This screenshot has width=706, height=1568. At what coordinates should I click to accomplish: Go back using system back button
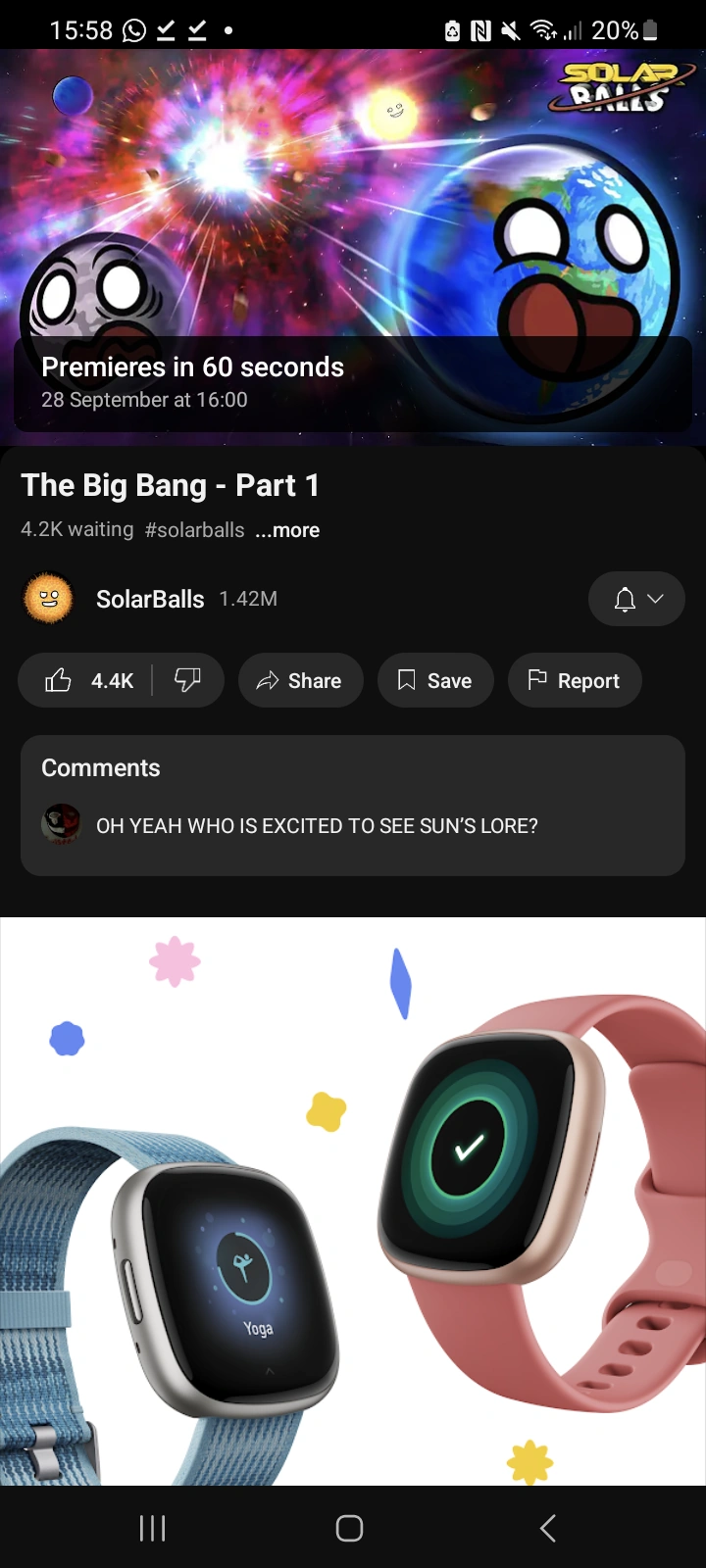tap(548, 1527)
